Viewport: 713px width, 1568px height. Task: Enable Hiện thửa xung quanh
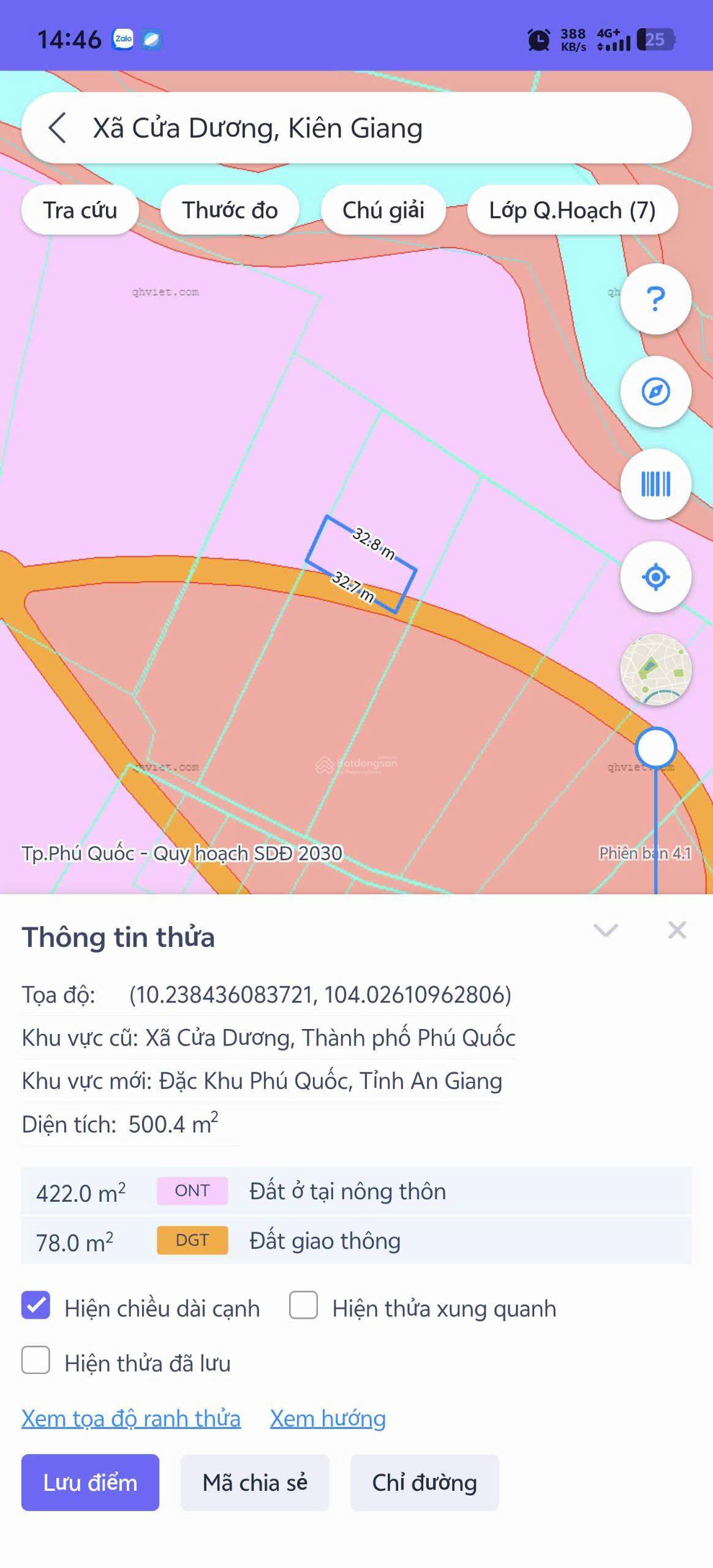pos(304,1305)
